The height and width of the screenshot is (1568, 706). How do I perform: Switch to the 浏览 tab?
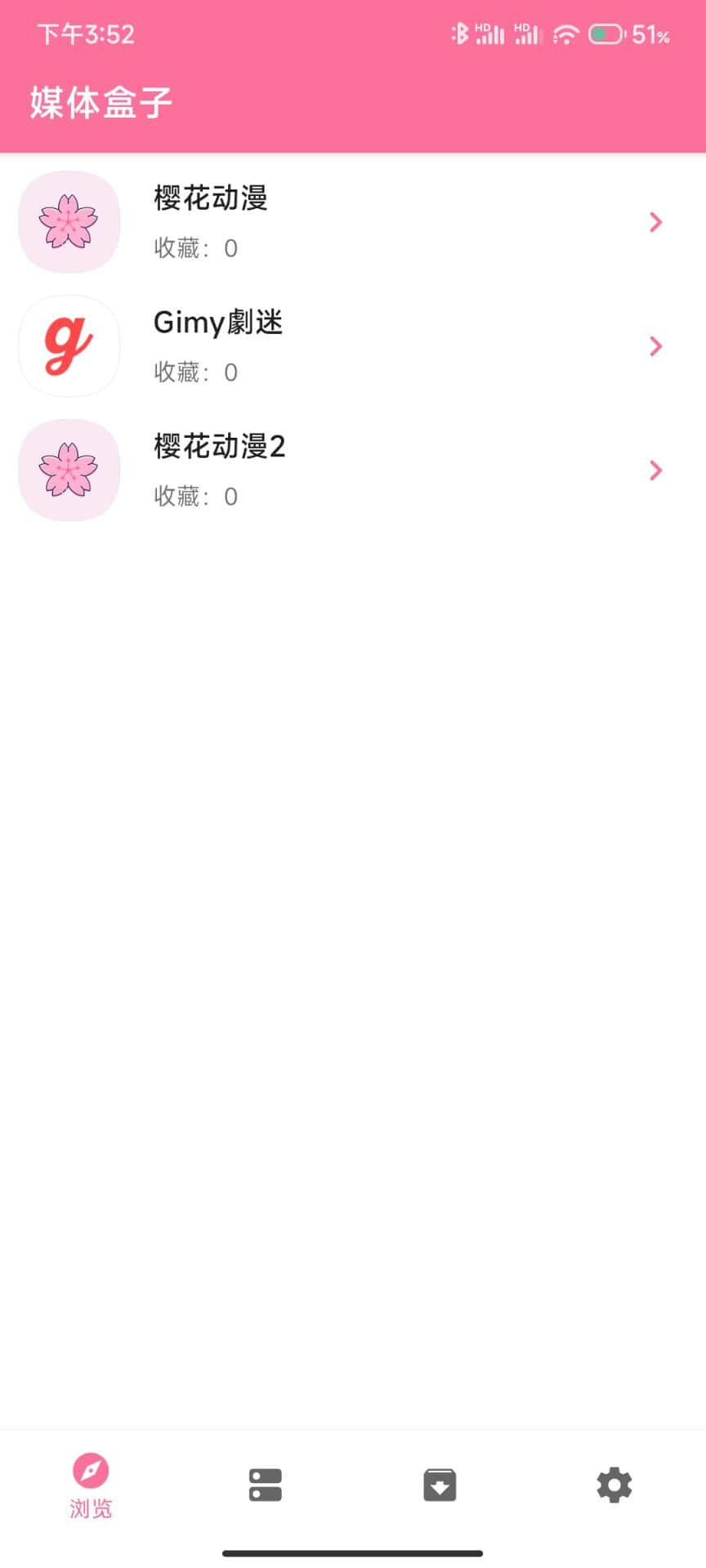click(90, 1486)
